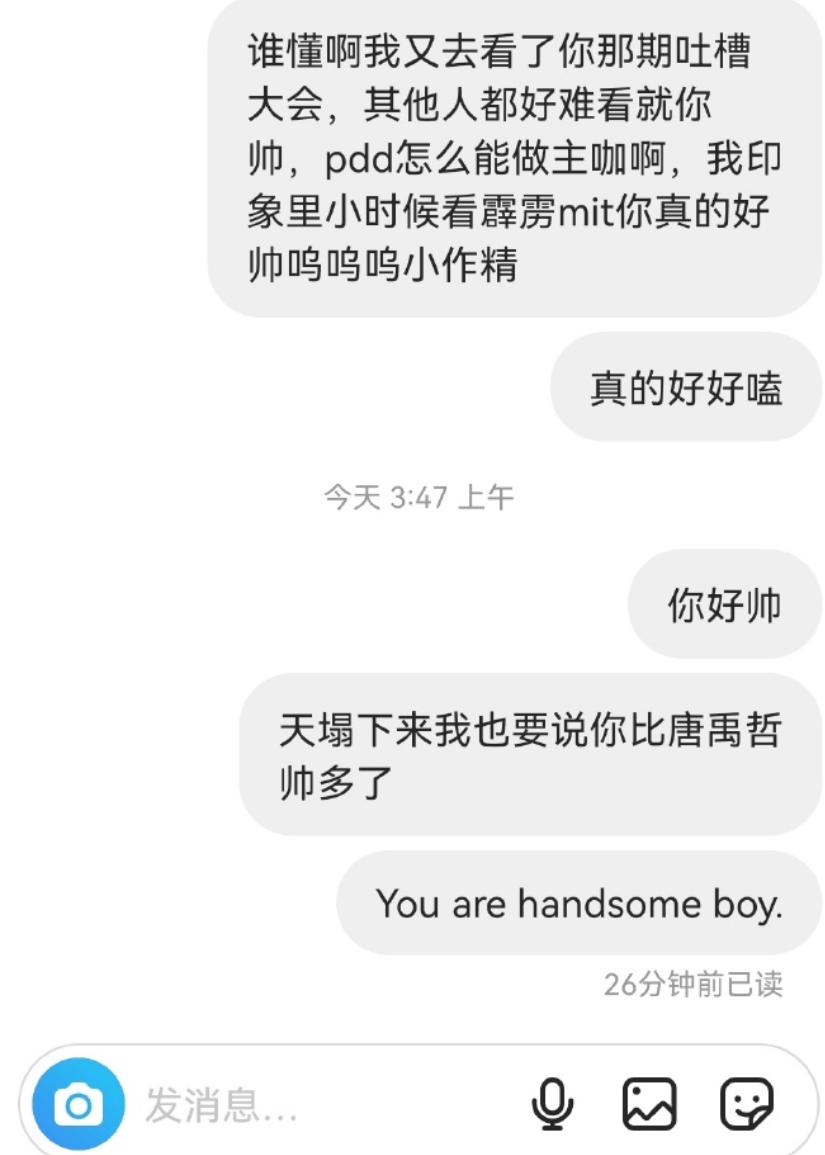825x1155 pixels.
Task: Open the sticker picker
Action: point(746,1105)
